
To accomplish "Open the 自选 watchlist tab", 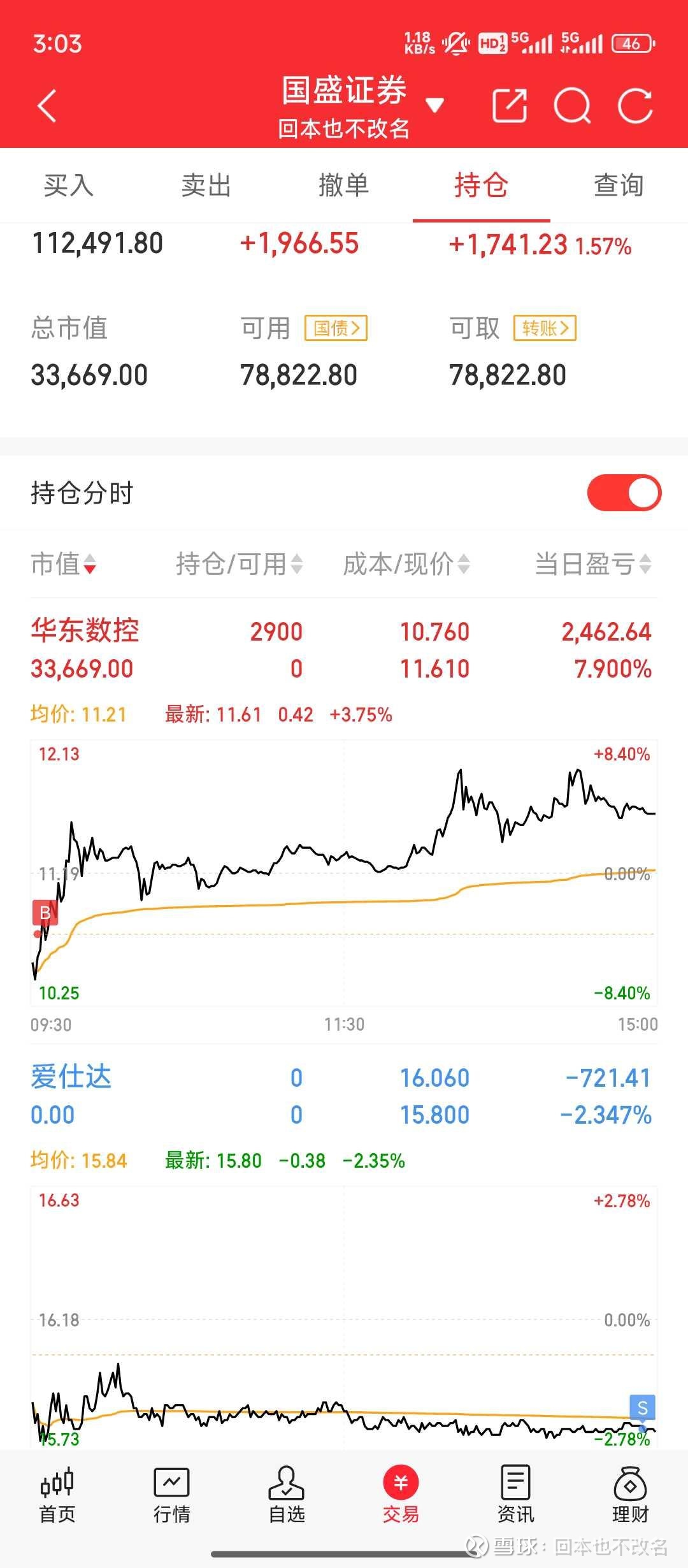I will (x=287, y=1495).
